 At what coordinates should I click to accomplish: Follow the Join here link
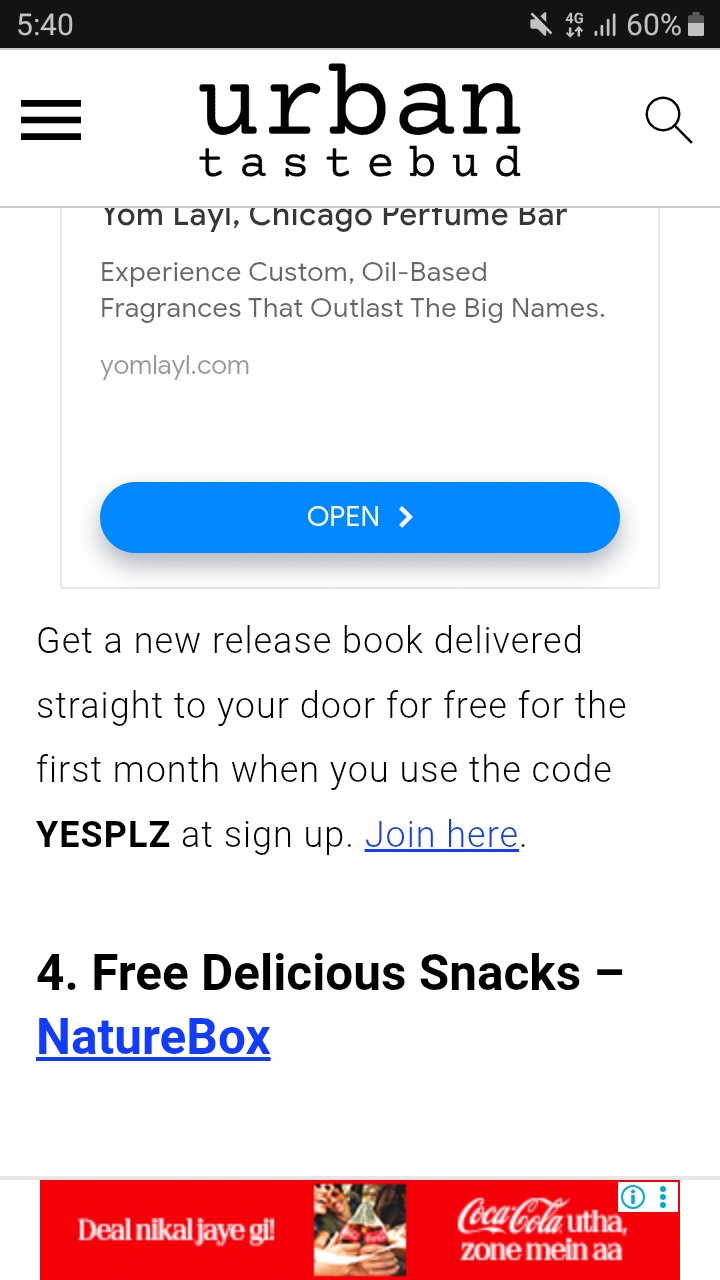(441, 834)
